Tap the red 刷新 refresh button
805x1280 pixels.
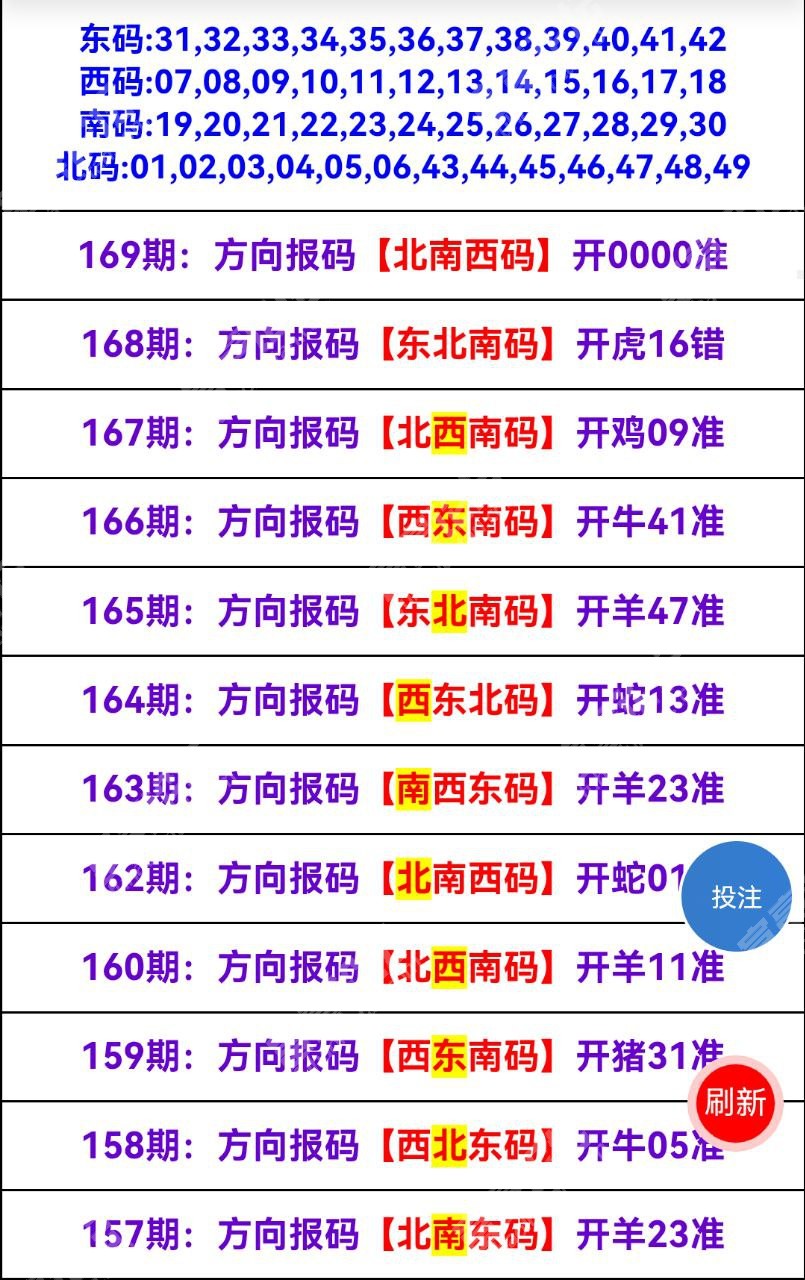tap(735, 1102)
